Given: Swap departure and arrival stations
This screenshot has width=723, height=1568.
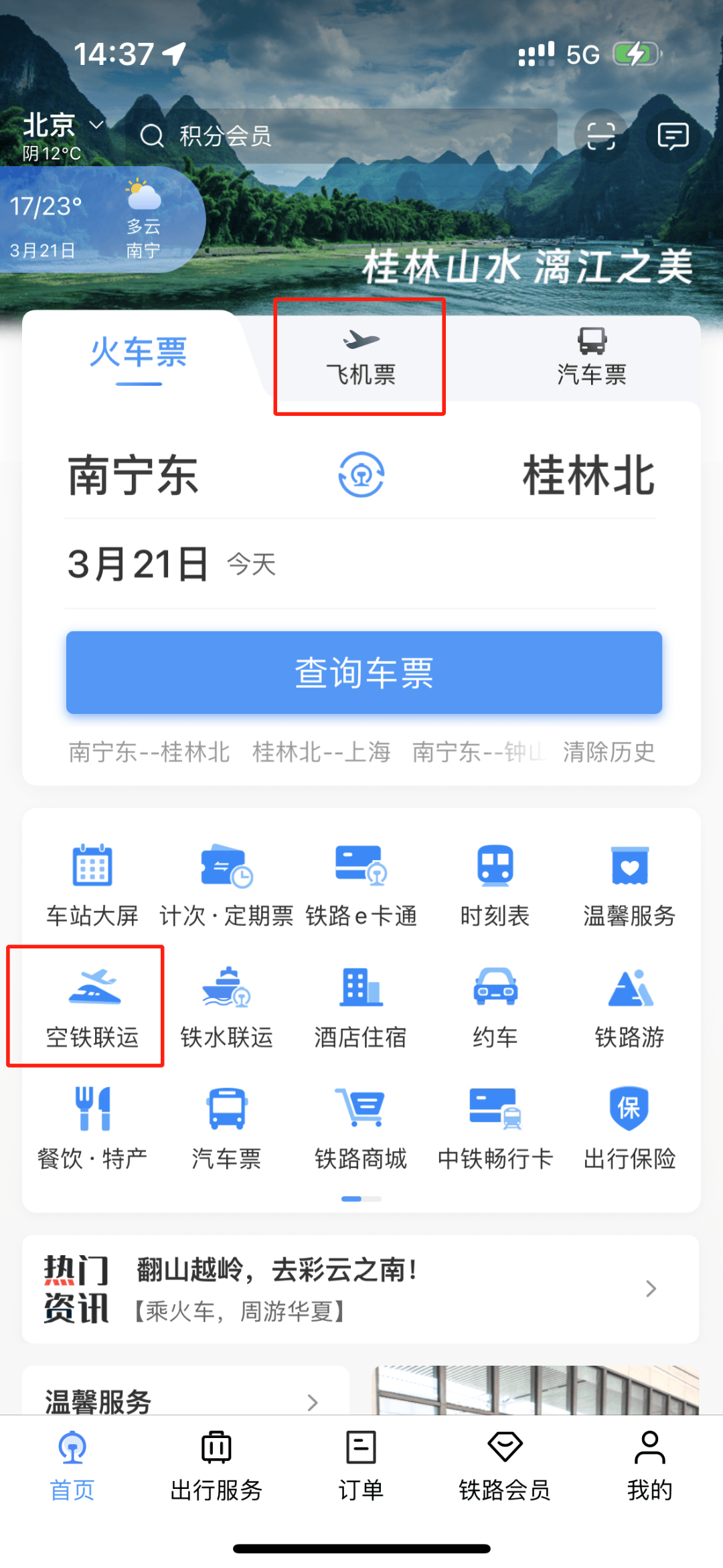Looking at the screenshot, I should pos(361,475).
